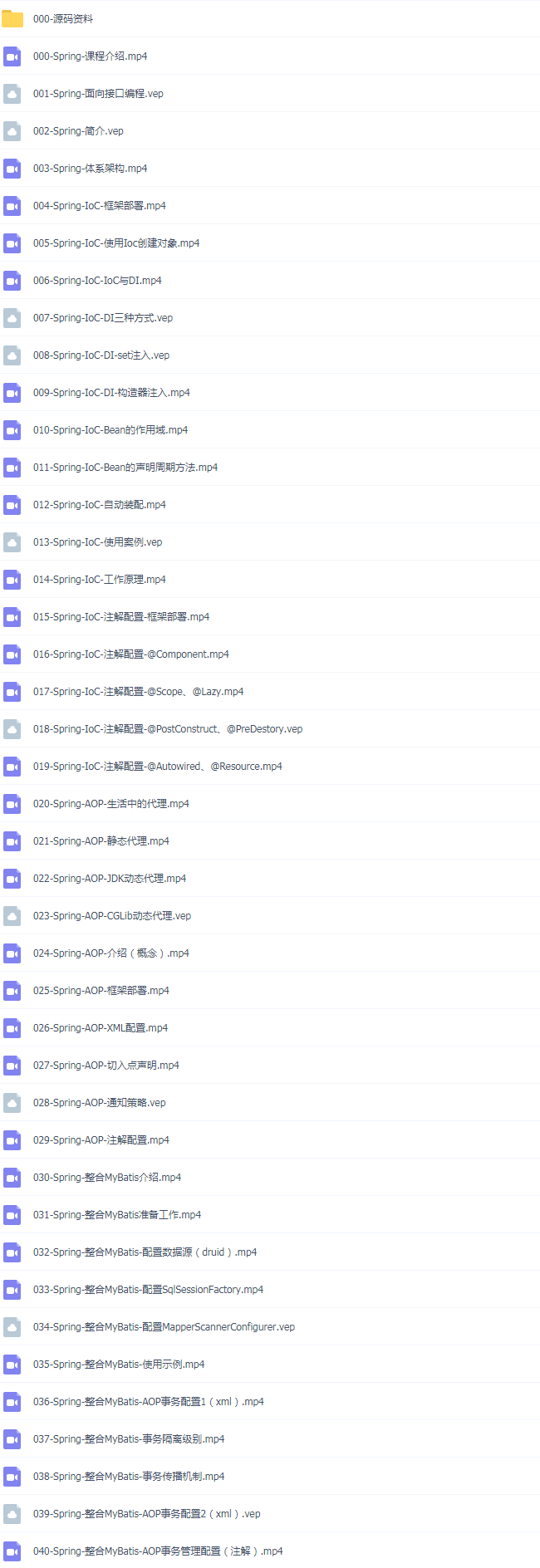Open 034 配置MapperScannerConfigurer.vep

164,1326
